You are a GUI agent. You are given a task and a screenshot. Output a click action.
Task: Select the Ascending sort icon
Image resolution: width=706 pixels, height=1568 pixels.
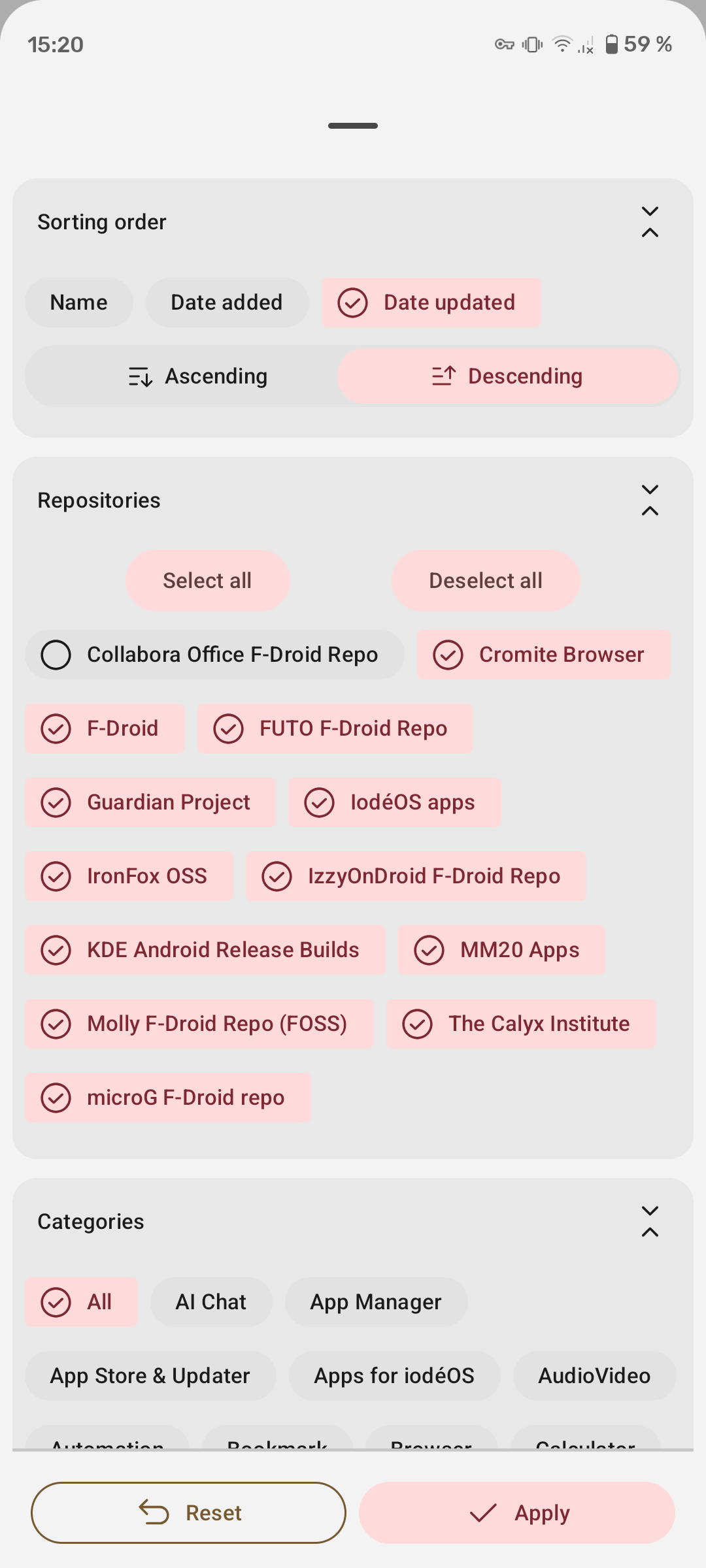coord(139,376)
